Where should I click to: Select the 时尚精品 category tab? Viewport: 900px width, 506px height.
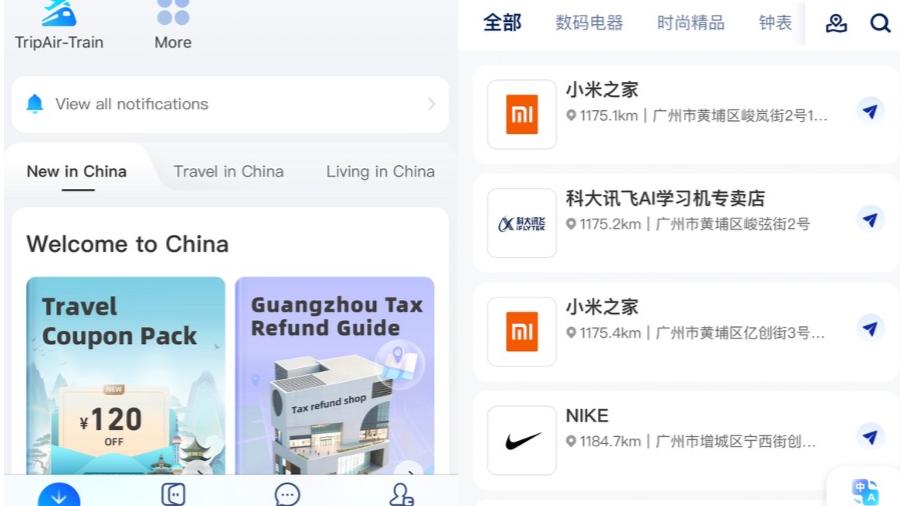point(691,23)
